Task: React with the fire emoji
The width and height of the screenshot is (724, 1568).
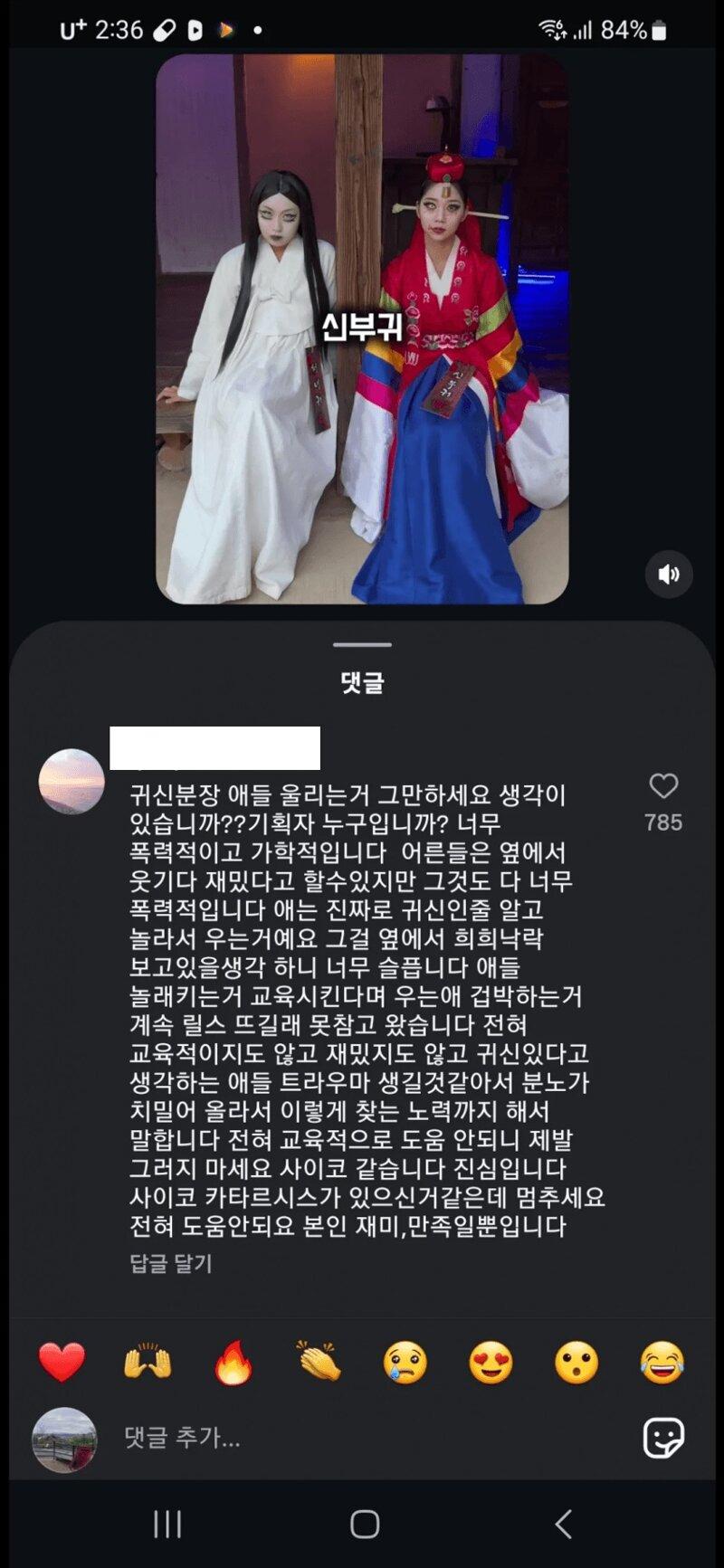Action: point(233,1363)
